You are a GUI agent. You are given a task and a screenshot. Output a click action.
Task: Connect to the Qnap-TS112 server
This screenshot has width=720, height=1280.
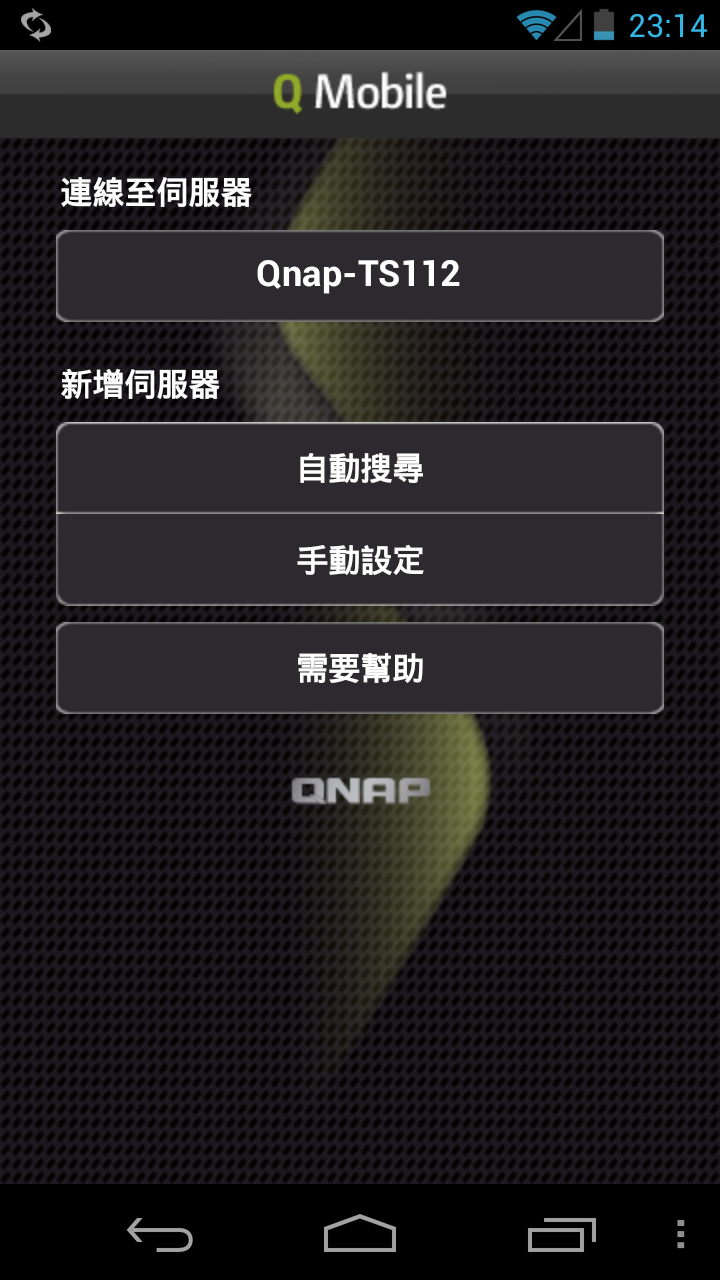click(x=360, y=275)
